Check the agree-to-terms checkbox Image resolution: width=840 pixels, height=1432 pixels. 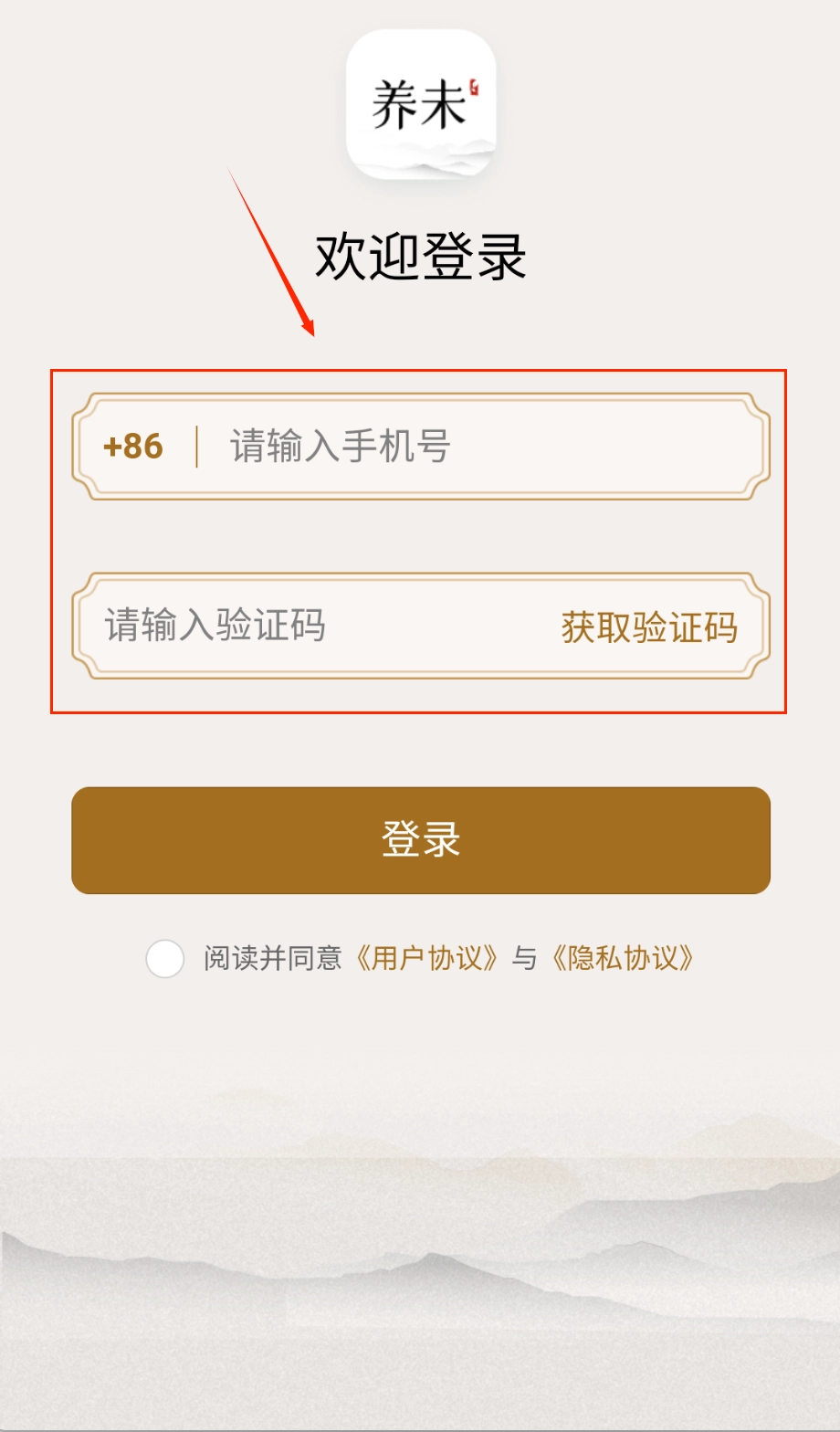[165, 959]
